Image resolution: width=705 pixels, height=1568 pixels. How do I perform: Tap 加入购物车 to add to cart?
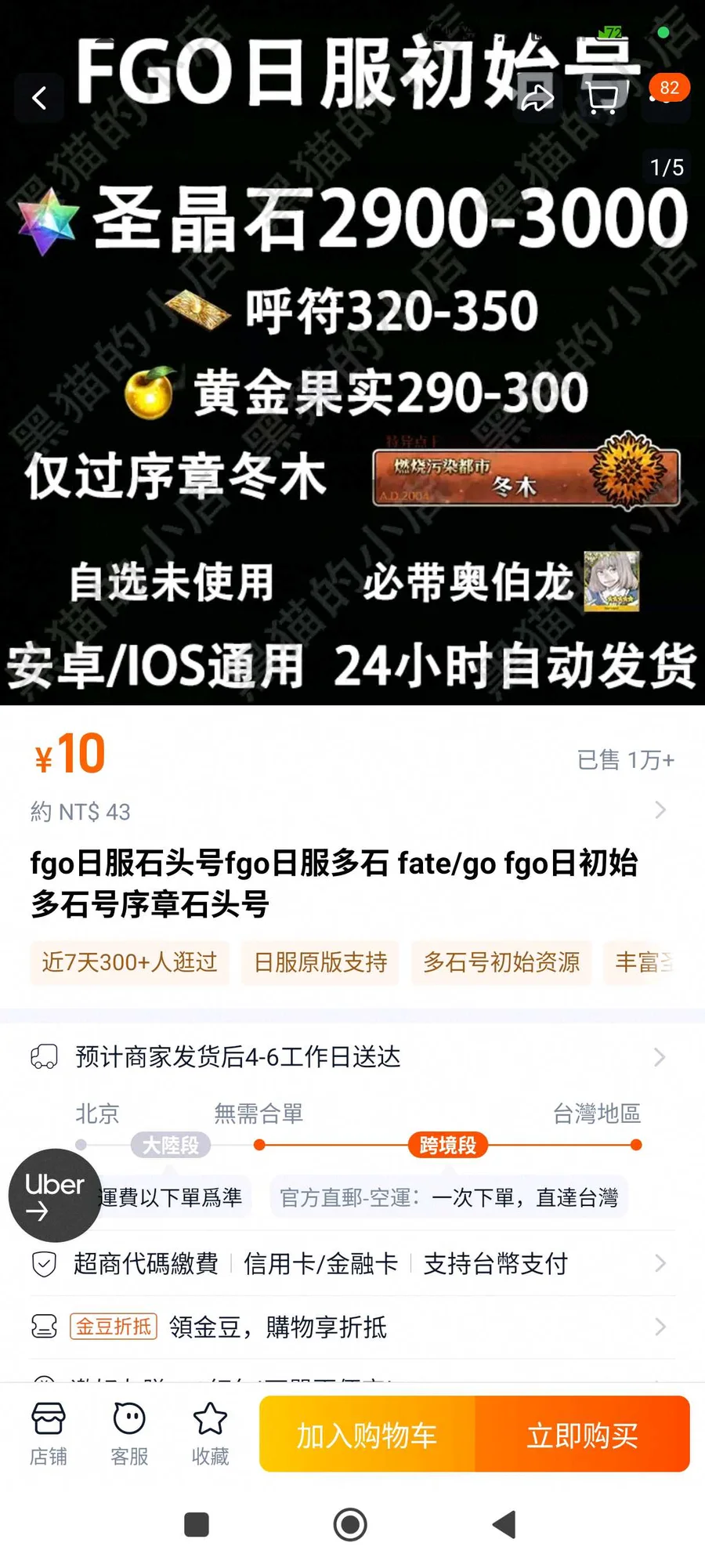click(367, 1435)
